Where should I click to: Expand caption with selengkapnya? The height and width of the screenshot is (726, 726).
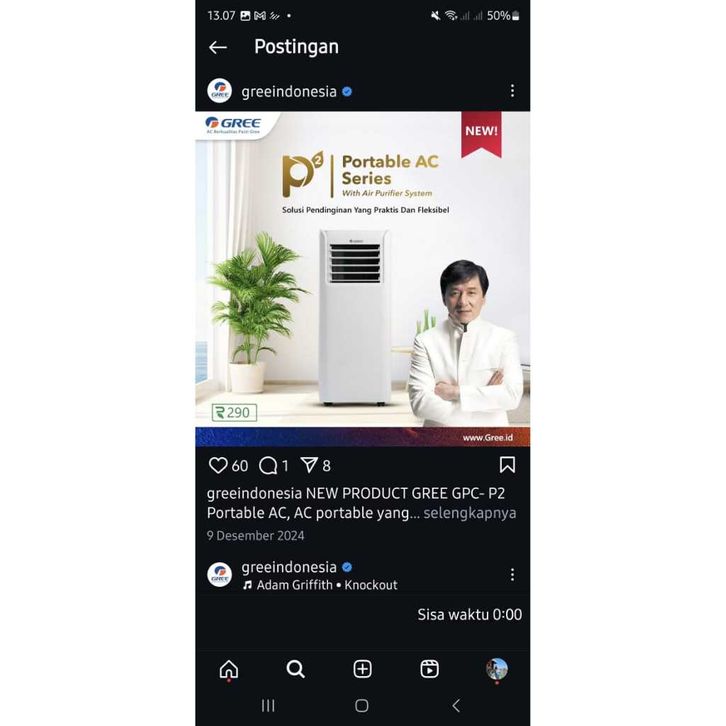470,513
